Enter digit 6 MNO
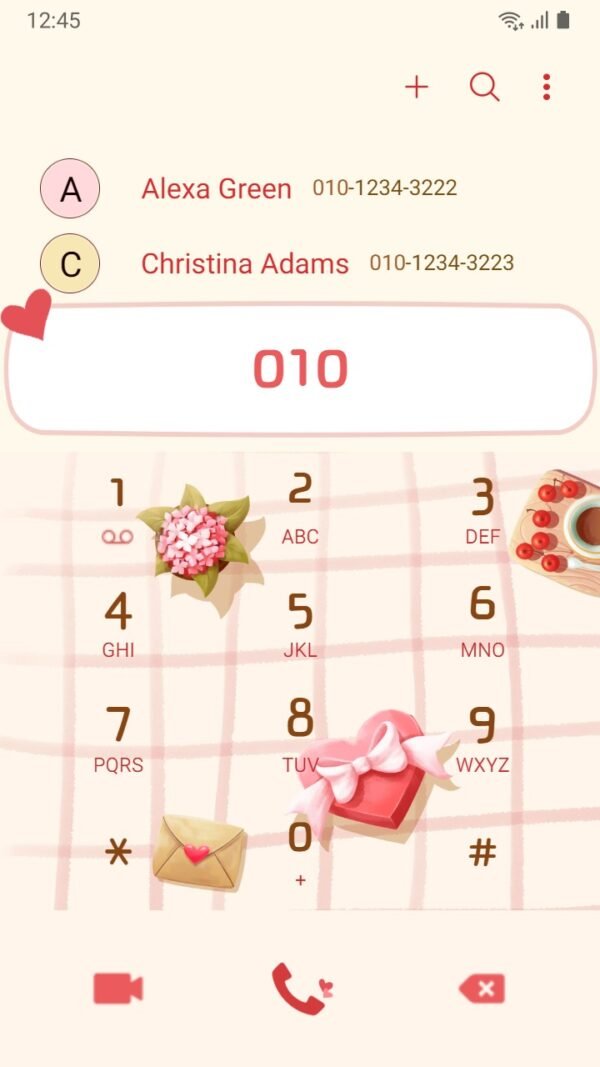This screenshot has height=1067, width=600. coord(482,624)
